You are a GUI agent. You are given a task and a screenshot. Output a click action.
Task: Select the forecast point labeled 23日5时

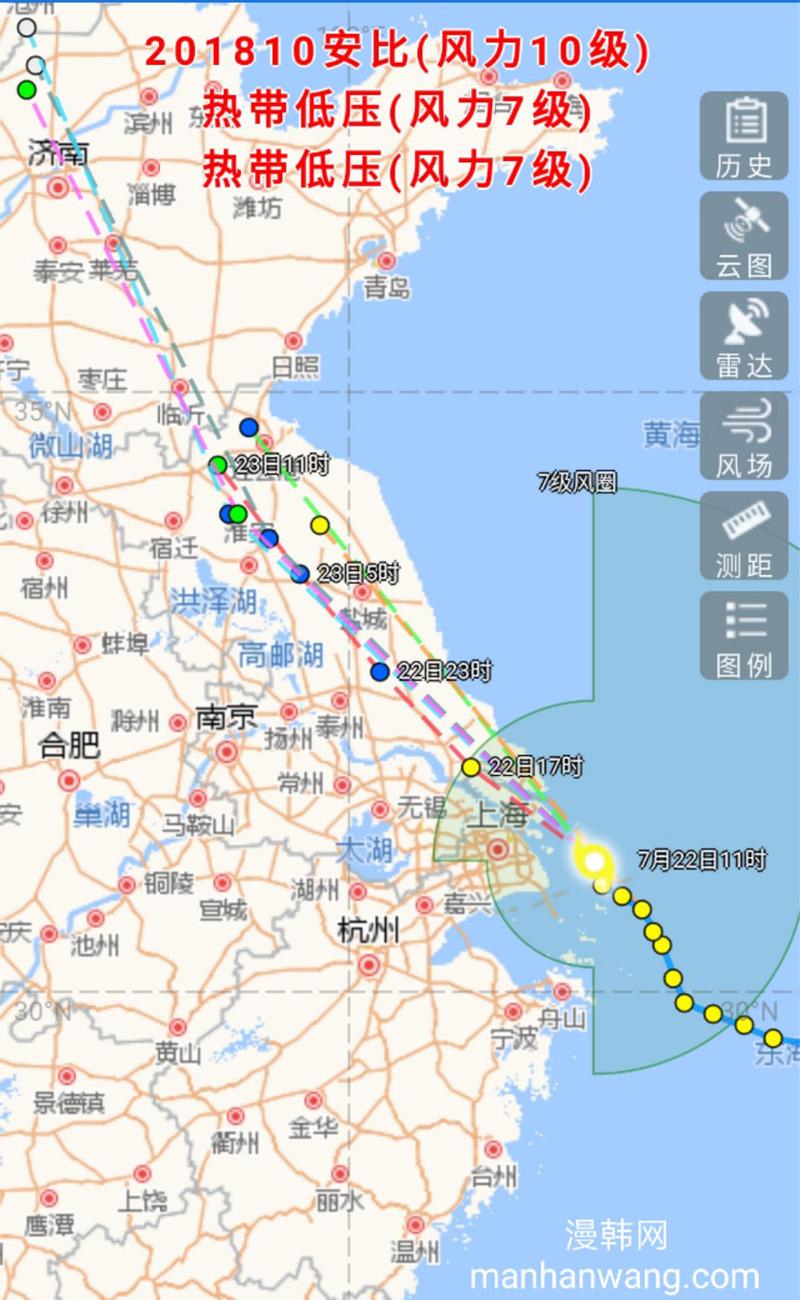coord(300,573)
